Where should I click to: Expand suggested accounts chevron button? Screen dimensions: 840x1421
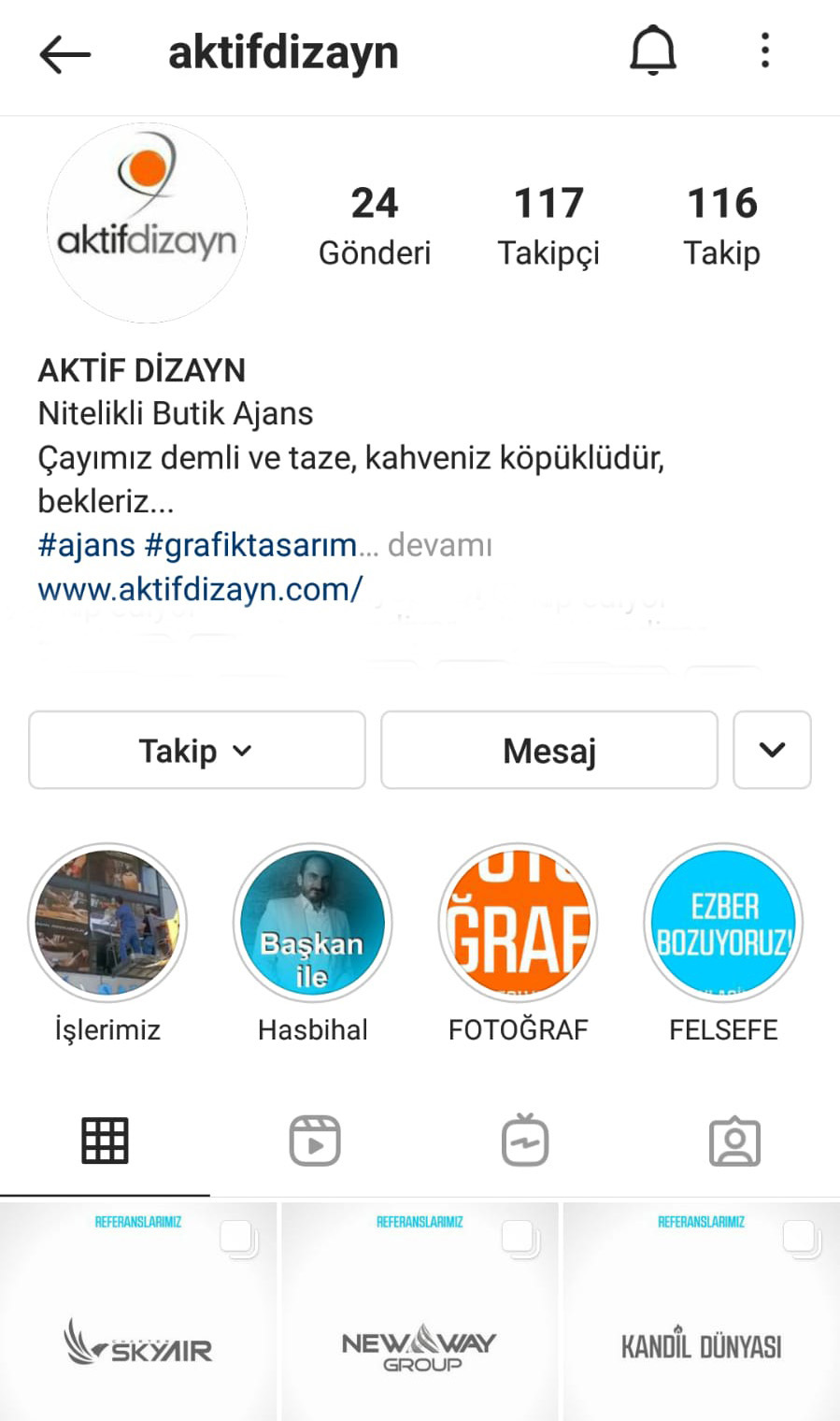pyautogui.click(x=772, y=750)
